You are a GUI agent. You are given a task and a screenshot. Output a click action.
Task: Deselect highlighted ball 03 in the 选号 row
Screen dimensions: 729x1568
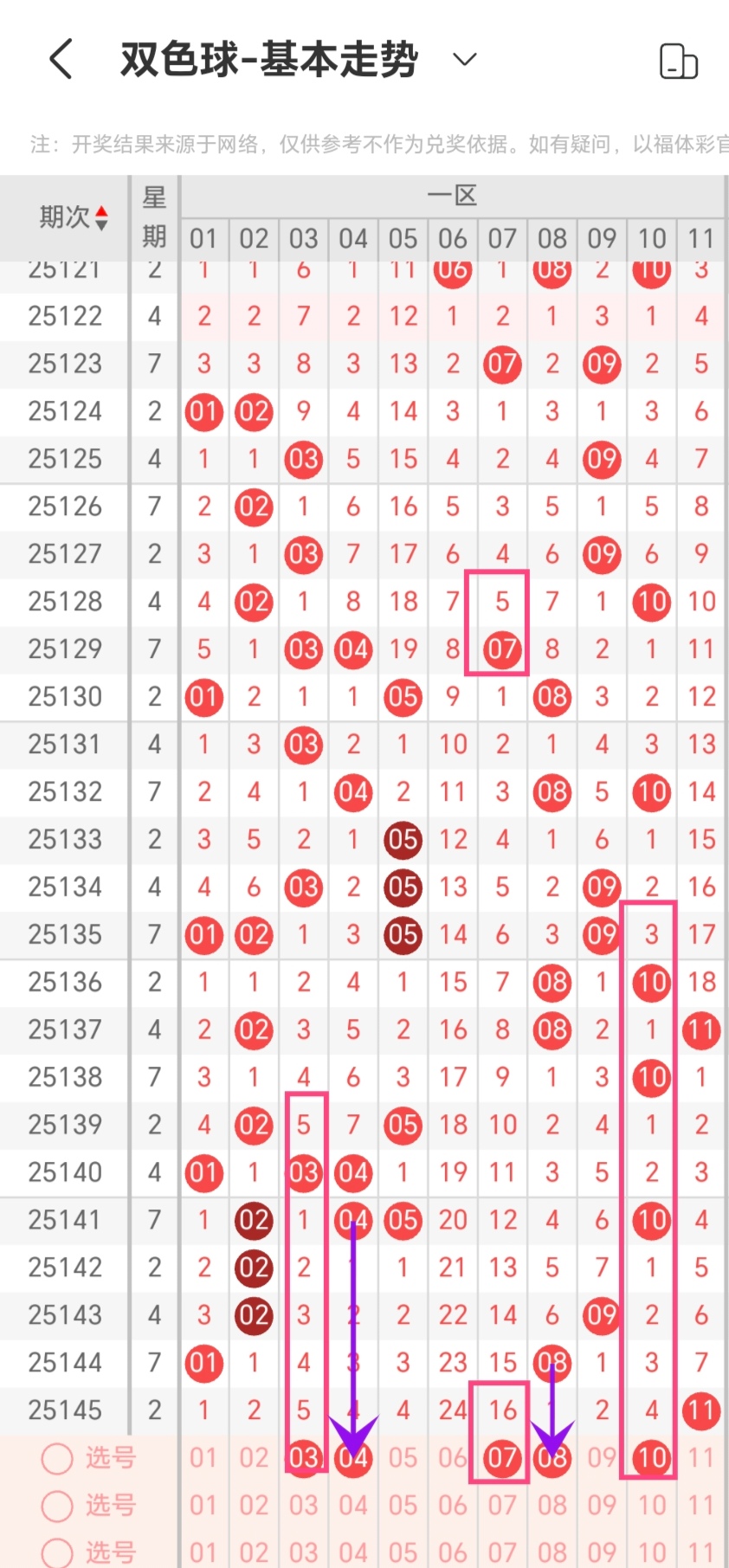304,1458
